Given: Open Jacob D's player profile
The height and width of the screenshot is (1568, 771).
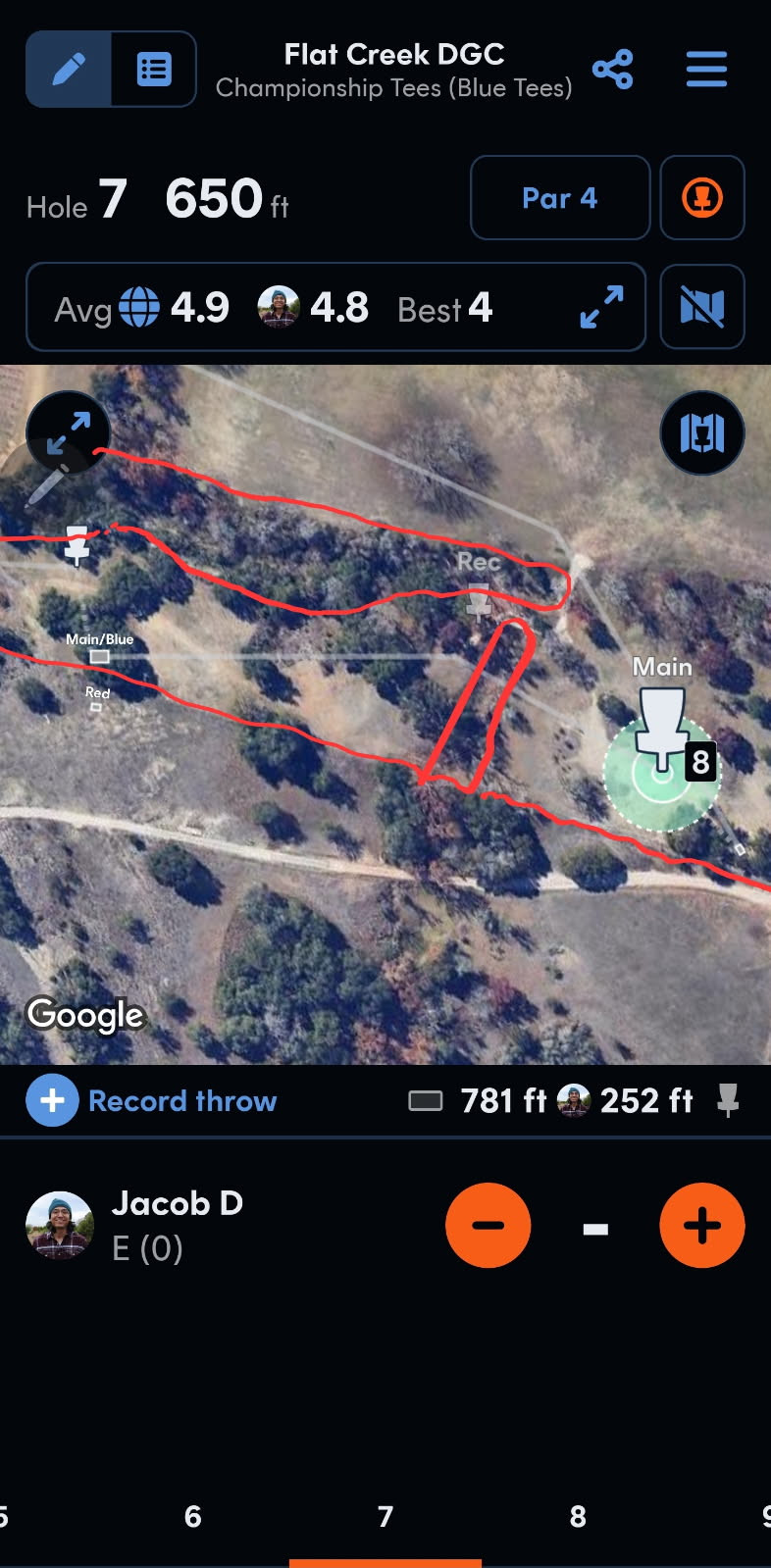Looking at the screenshot, I should [x=60, y=1226].
